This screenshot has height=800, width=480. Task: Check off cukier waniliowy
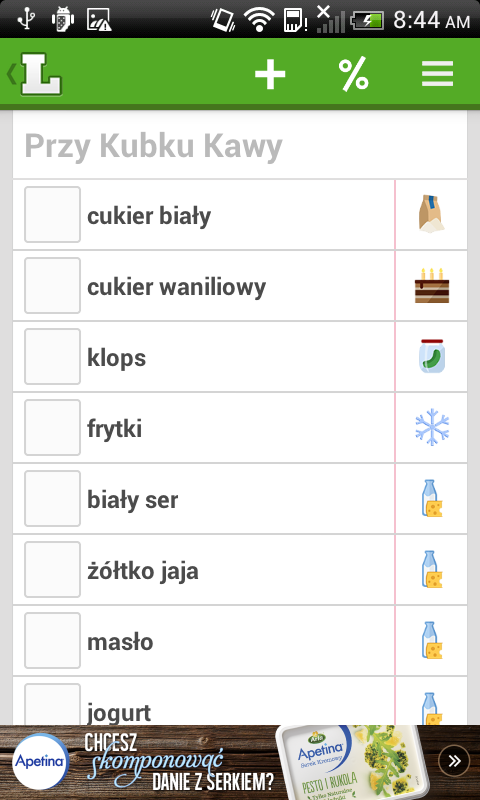[52, 286]
